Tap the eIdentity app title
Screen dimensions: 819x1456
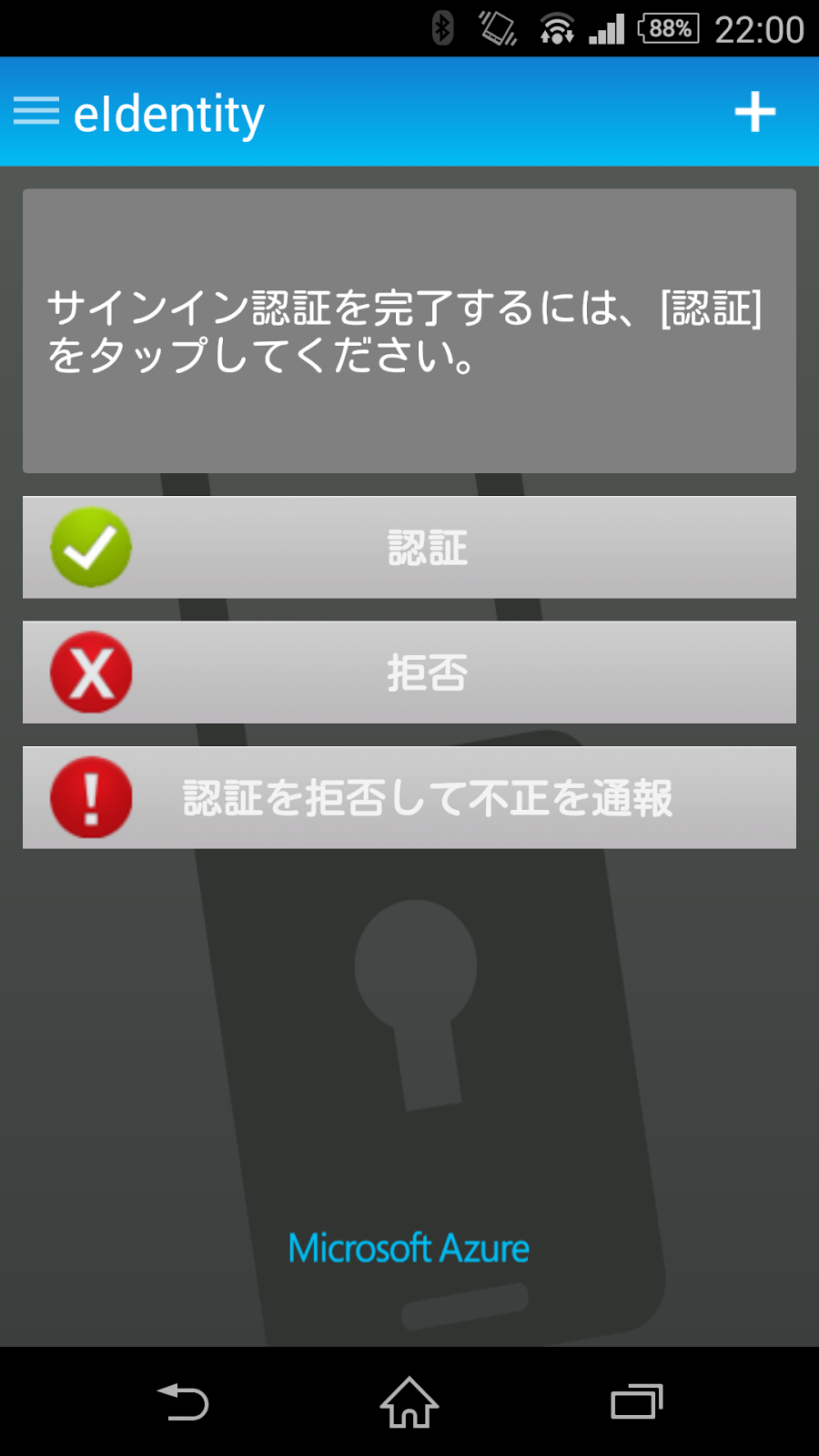pos(168,112)
